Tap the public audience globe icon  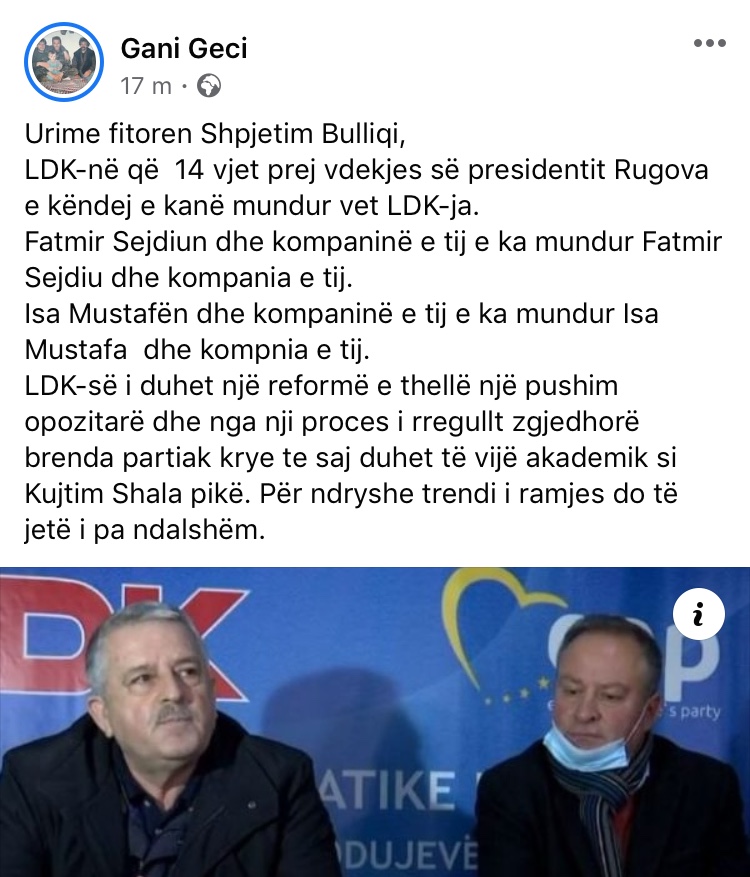coord(209,86)
